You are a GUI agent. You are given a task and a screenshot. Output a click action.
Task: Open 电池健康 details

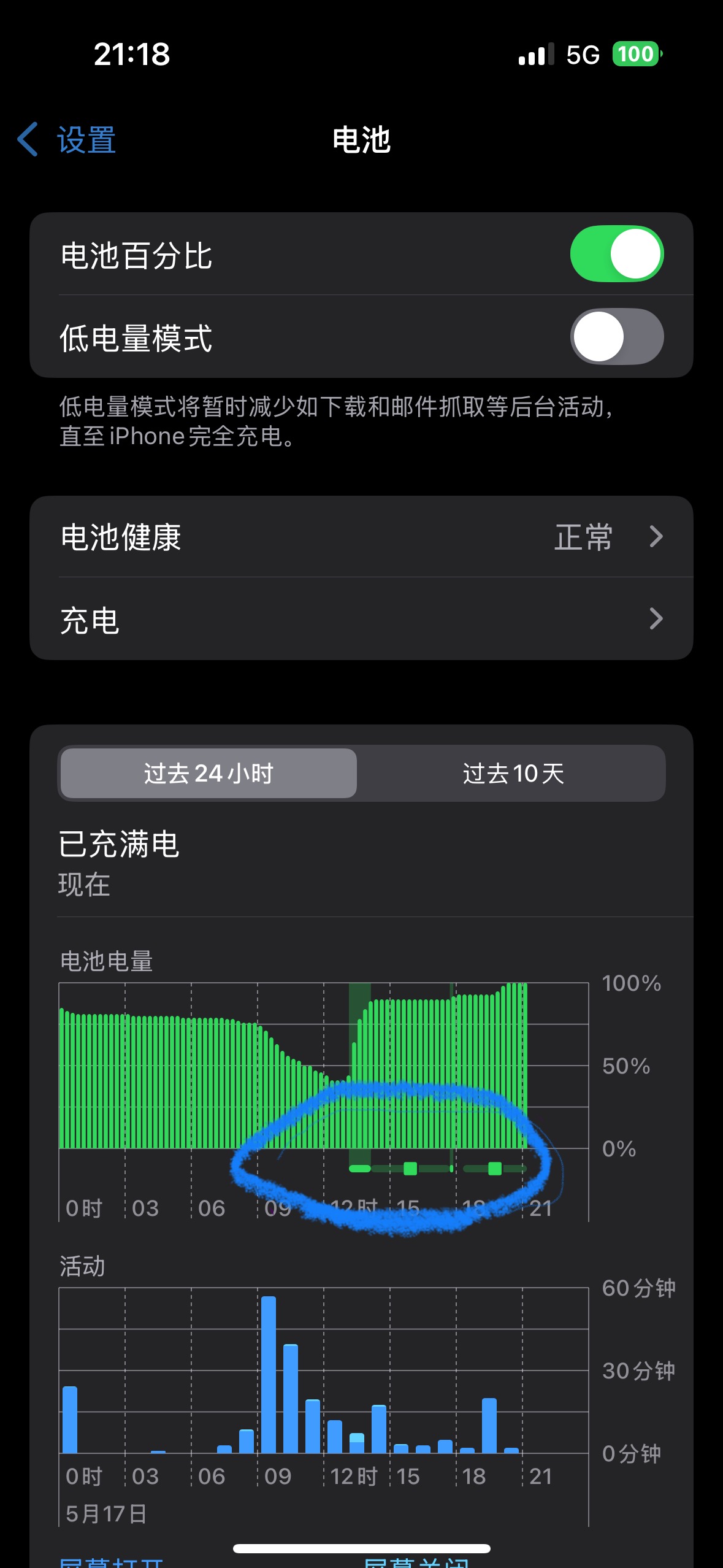coord(361,537)
